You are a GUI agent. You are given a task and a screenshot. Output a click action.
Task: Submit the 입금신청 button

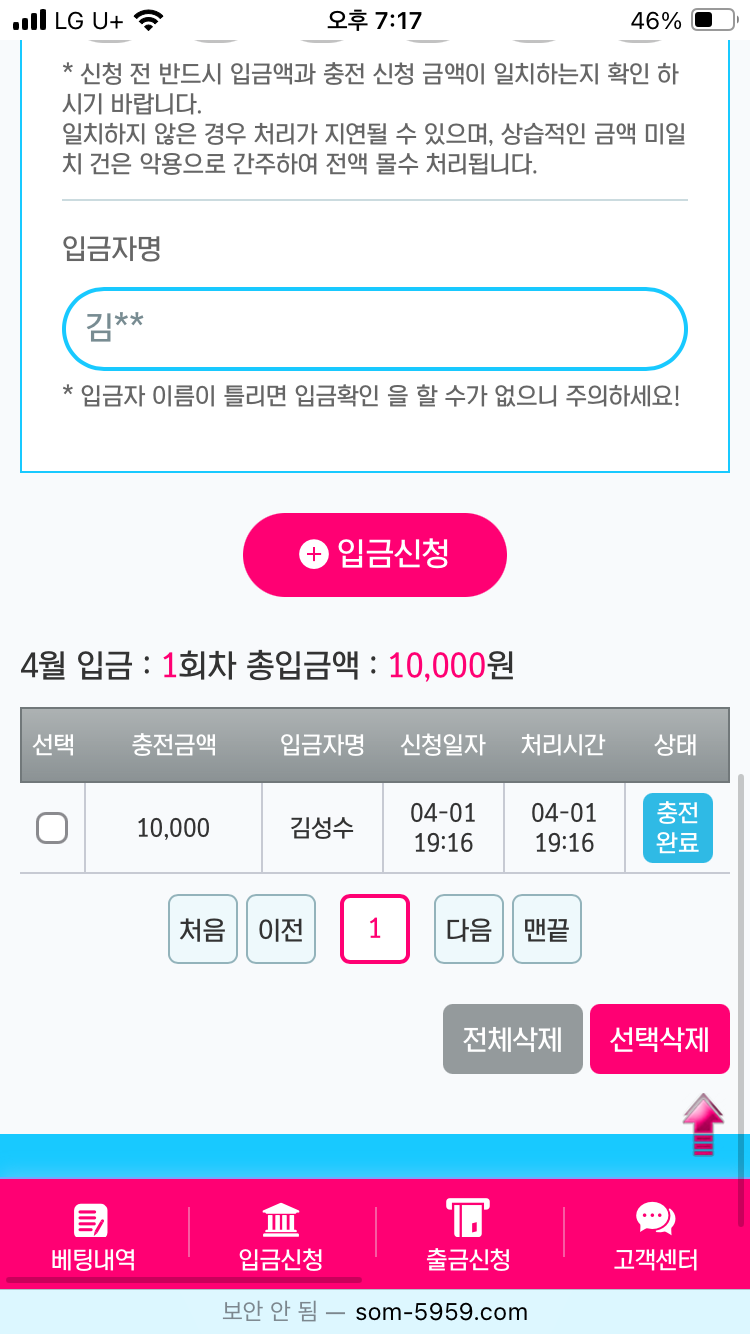click(374, 554)
